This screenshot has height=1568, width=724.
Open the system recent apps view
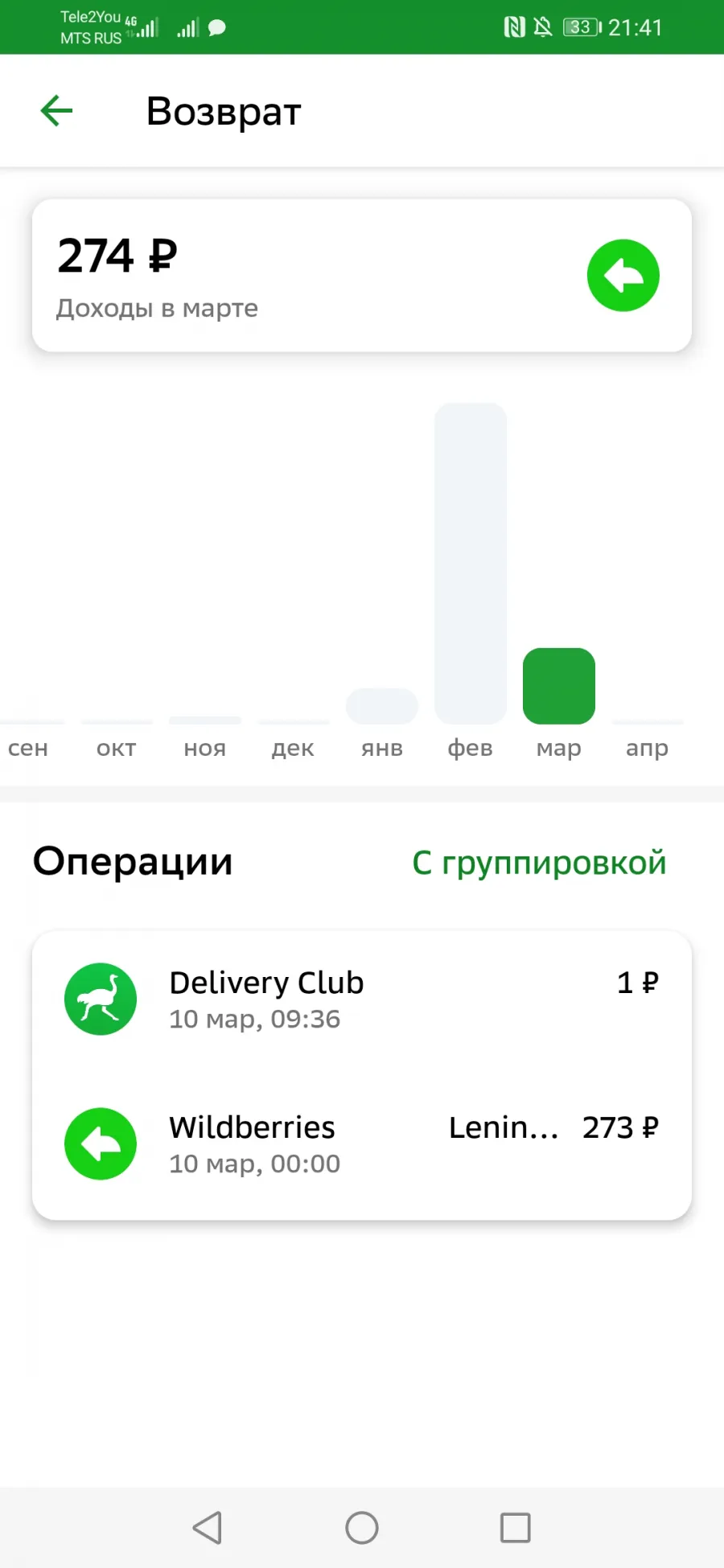click(516, 1528)
